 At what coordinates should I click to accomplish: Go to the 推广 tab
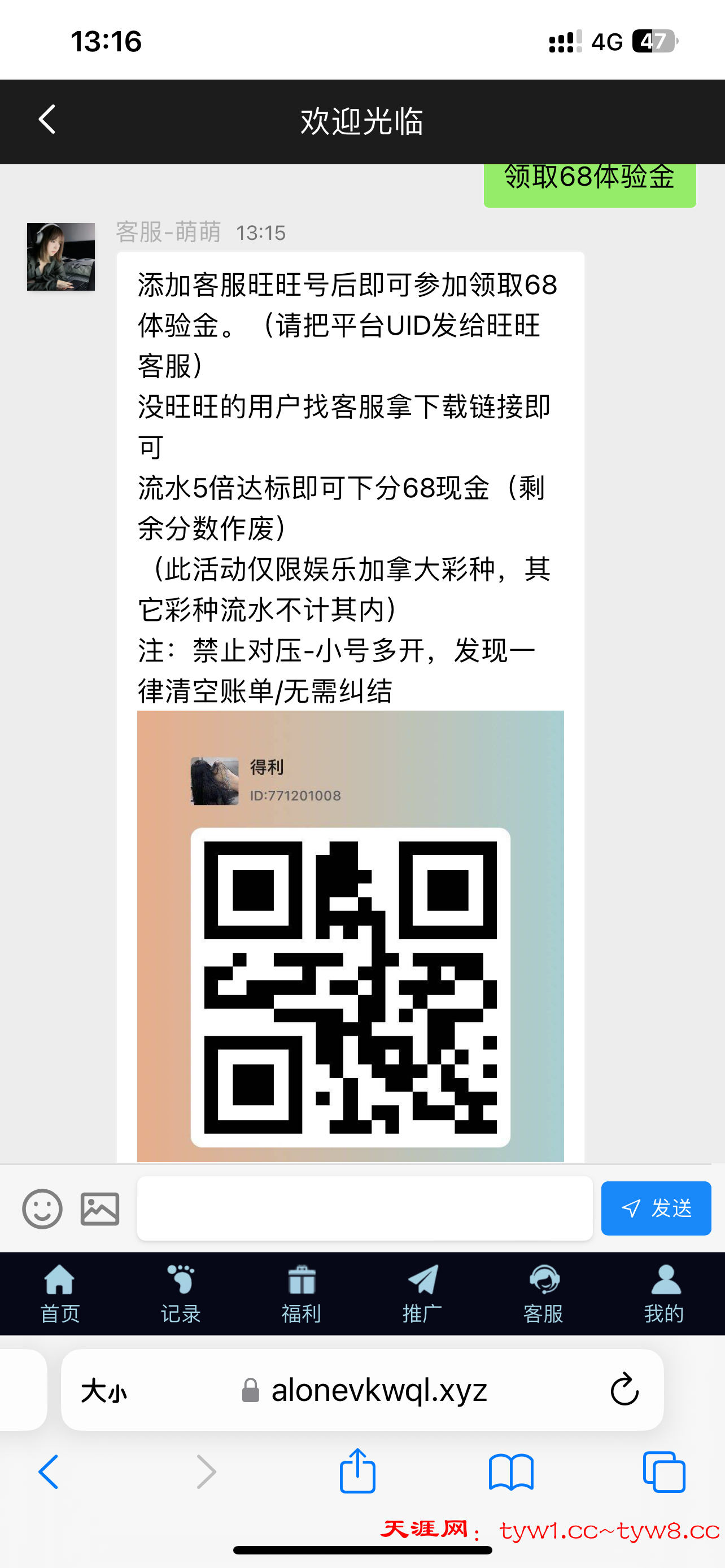pyautogui.click(x=422, y=1293)
